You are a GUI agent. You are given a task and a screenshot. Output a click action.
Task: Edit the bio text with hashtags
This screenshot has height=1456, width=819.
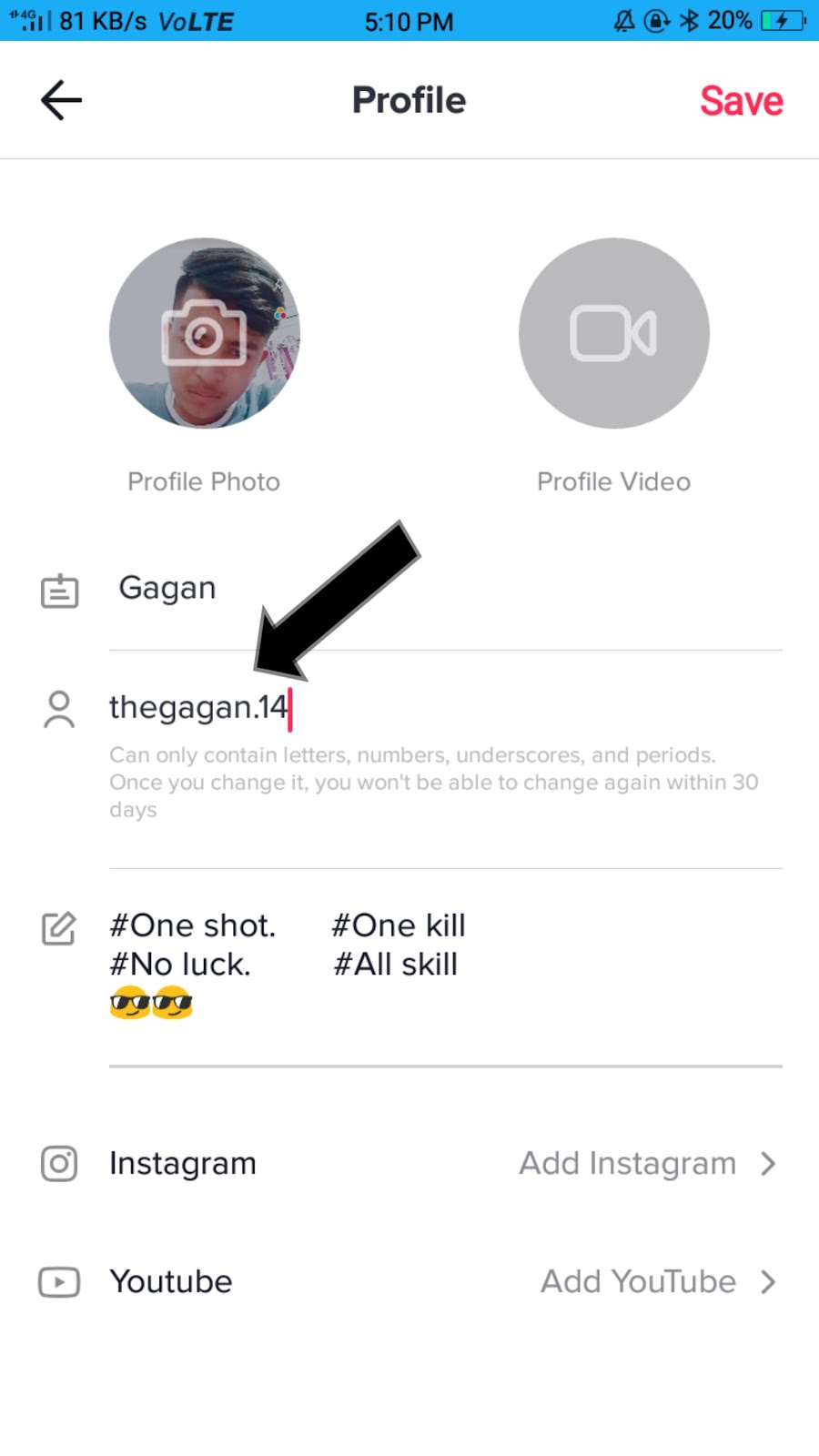coord(287,946)
